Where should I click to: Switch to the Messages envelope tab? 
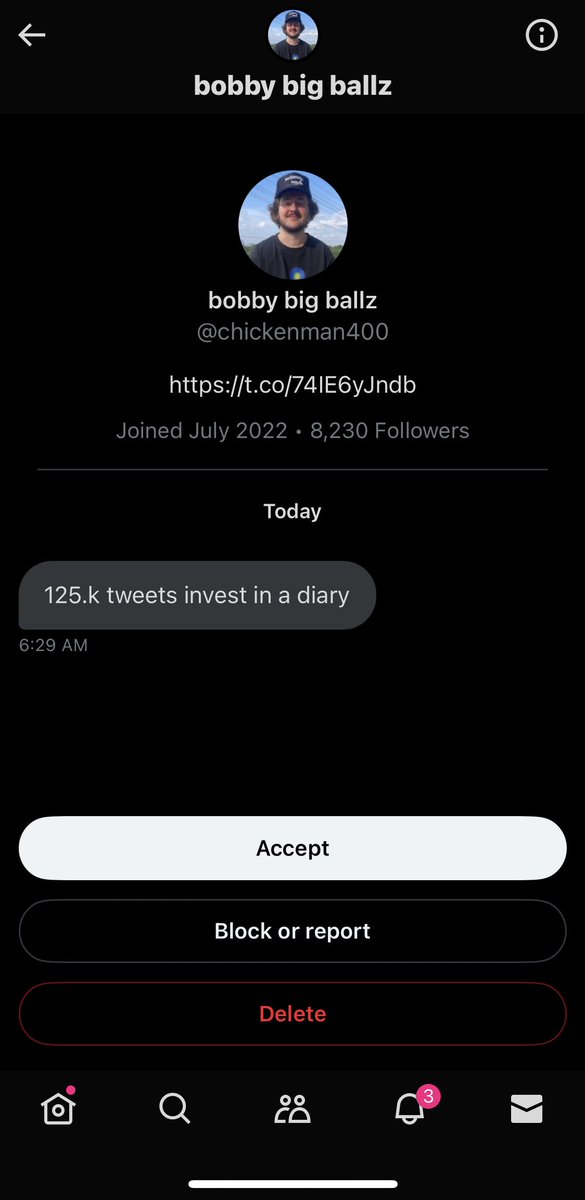527,1108
